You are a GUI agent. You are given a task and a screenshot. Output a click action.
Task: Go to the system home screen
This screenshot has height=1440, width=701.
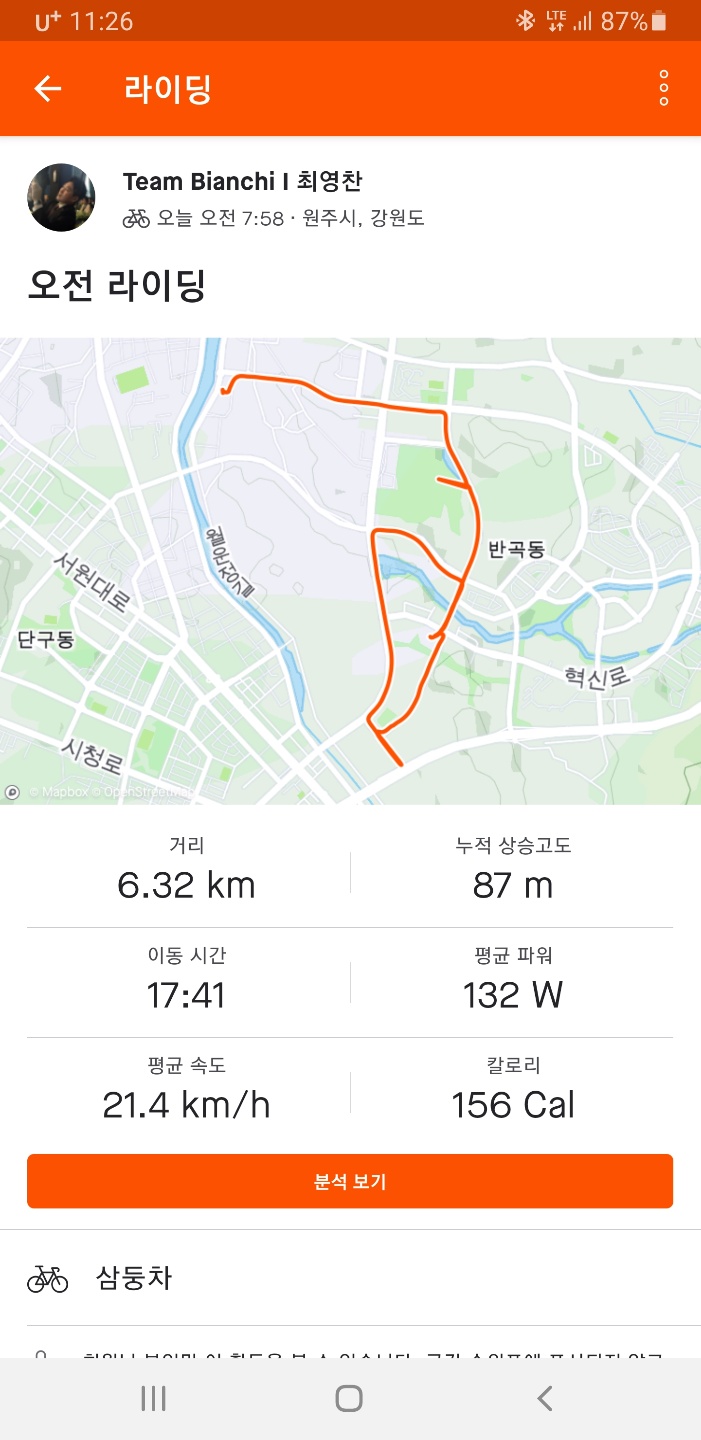tap(349, 1398)
